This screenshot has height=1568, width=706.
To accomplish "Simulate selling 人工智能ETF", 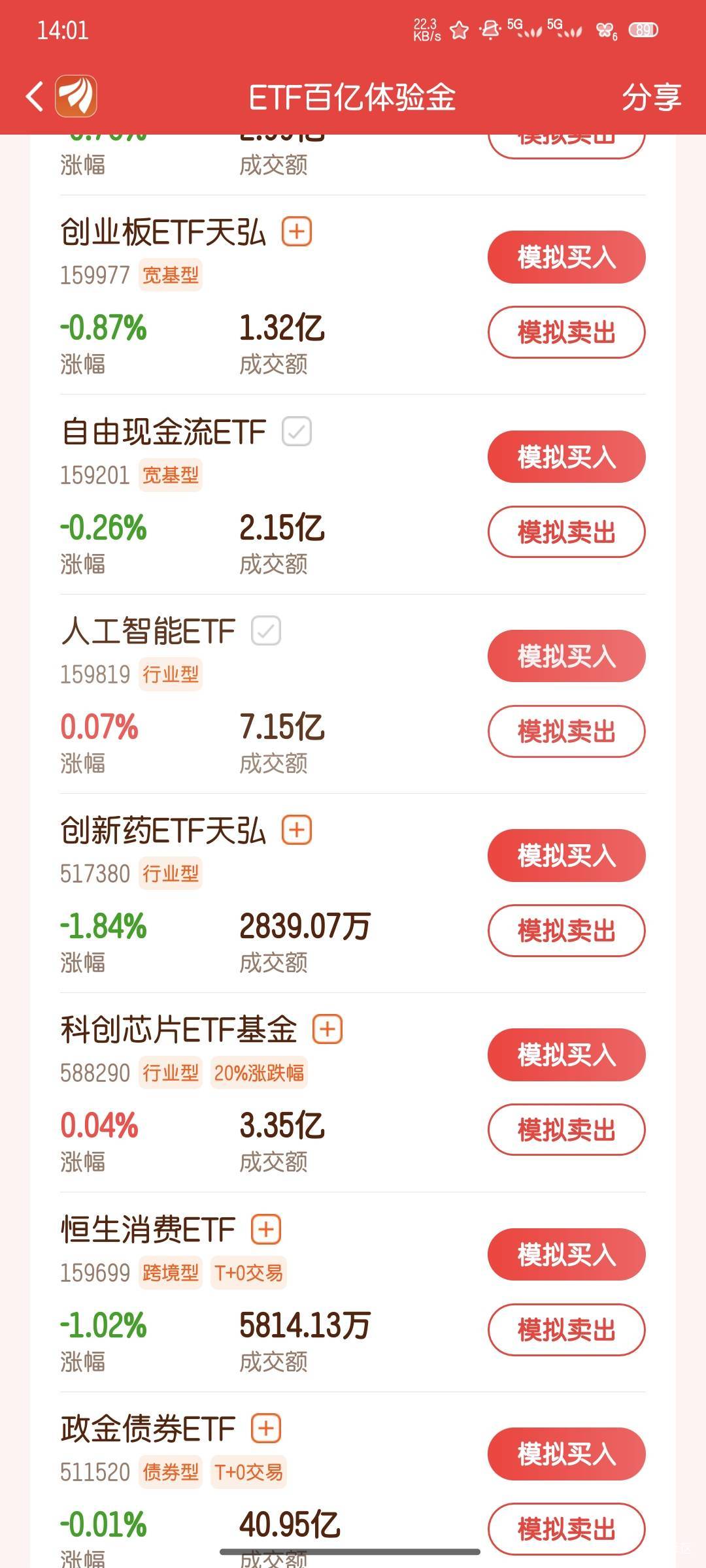I will pyautogui.click(x=566, y=731).
